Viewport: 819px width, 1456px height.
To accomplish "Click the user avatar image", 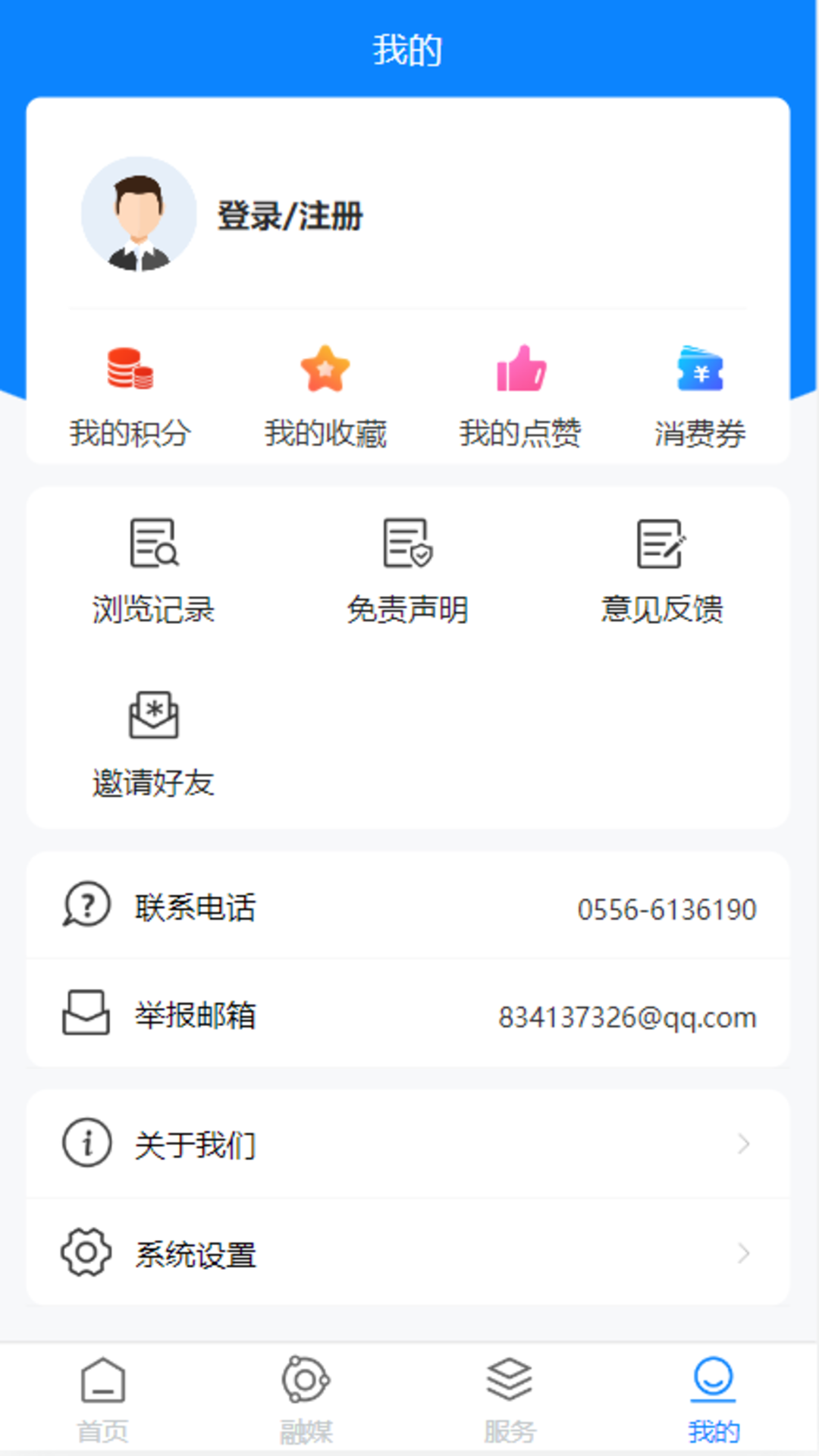I will point(140,213).
